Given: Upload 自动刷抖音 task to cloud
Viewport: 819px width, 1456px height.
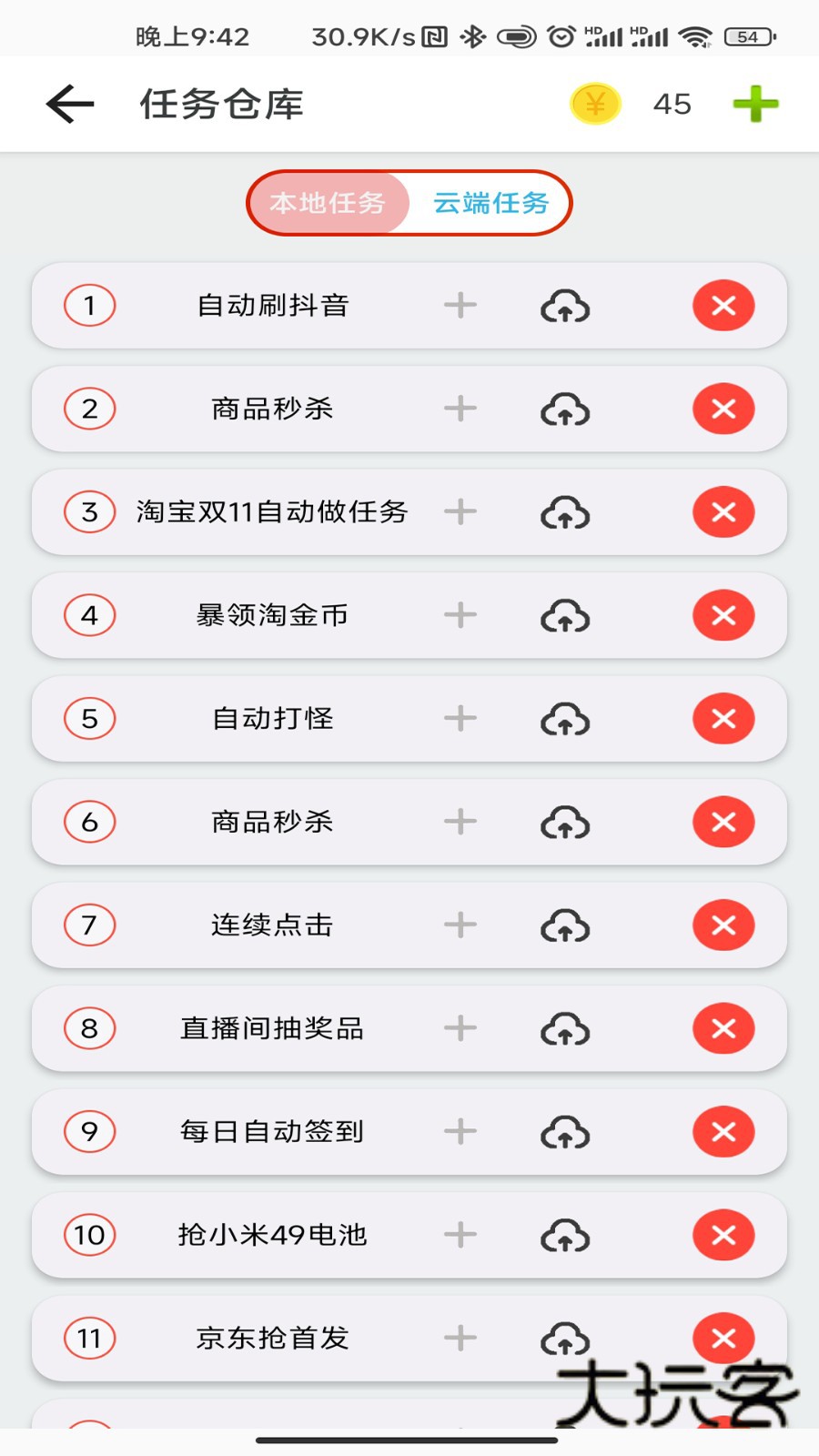Looking at the screenshot, I should click(x=564, y=306).
